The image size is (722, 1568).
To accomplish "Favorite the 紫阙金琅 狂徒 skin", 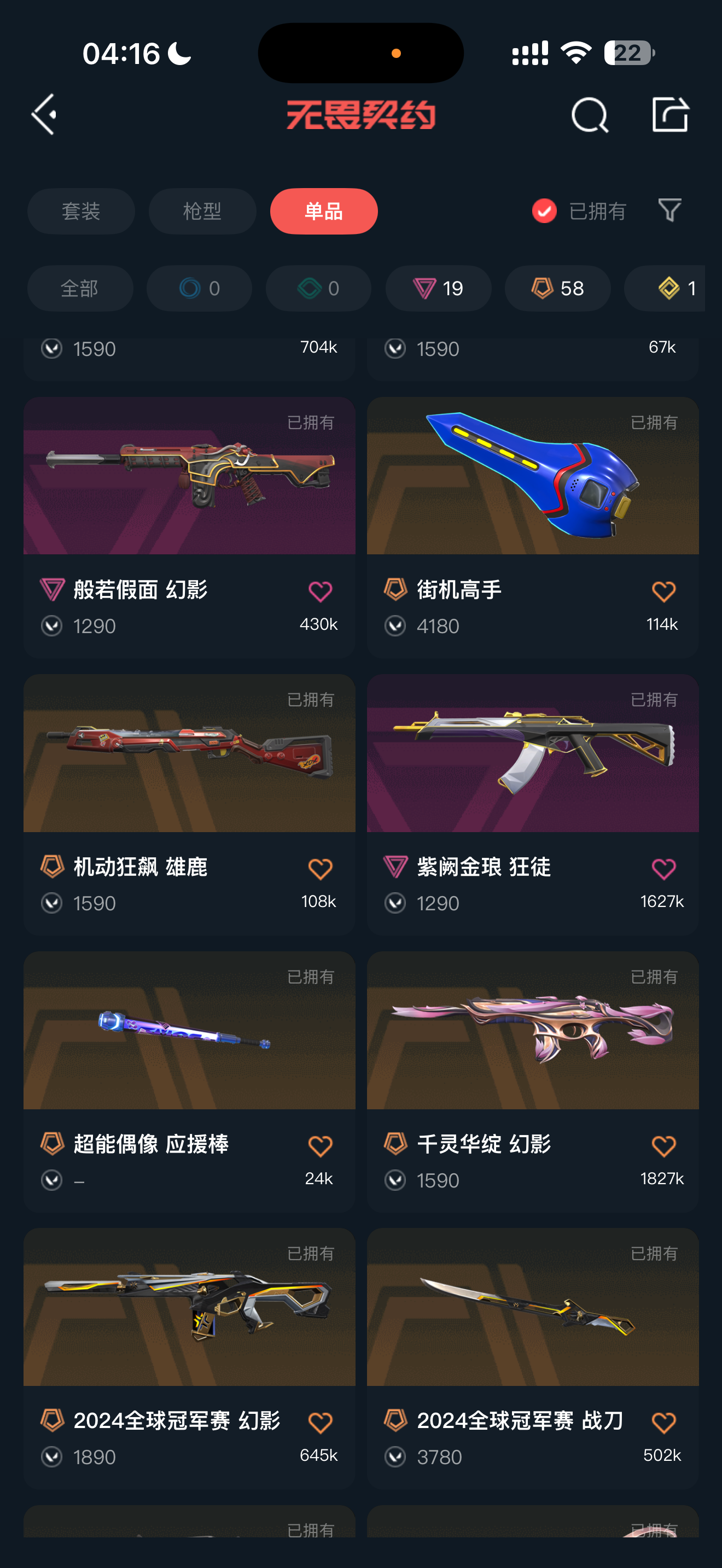I will pyautogui.click(x=663, y=869).
